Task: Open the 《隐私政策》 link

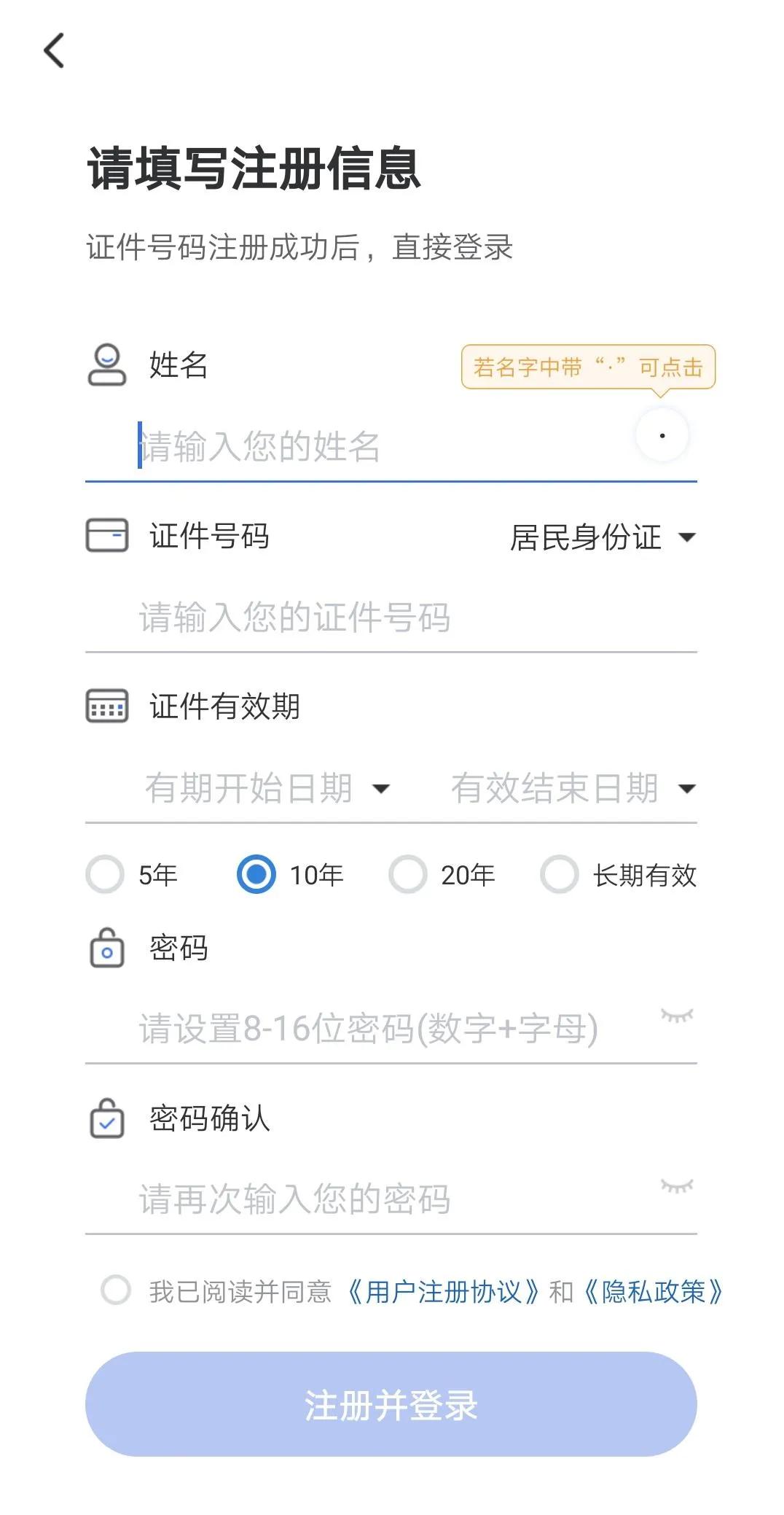Action: [655, 1290]
